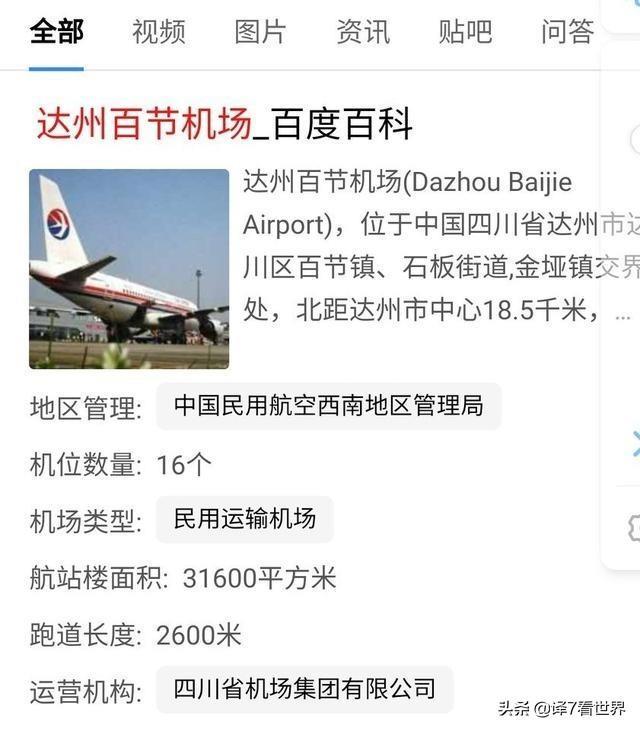Open the 中国民用航空西南地区管理局 chip

(x=328, y=405)
